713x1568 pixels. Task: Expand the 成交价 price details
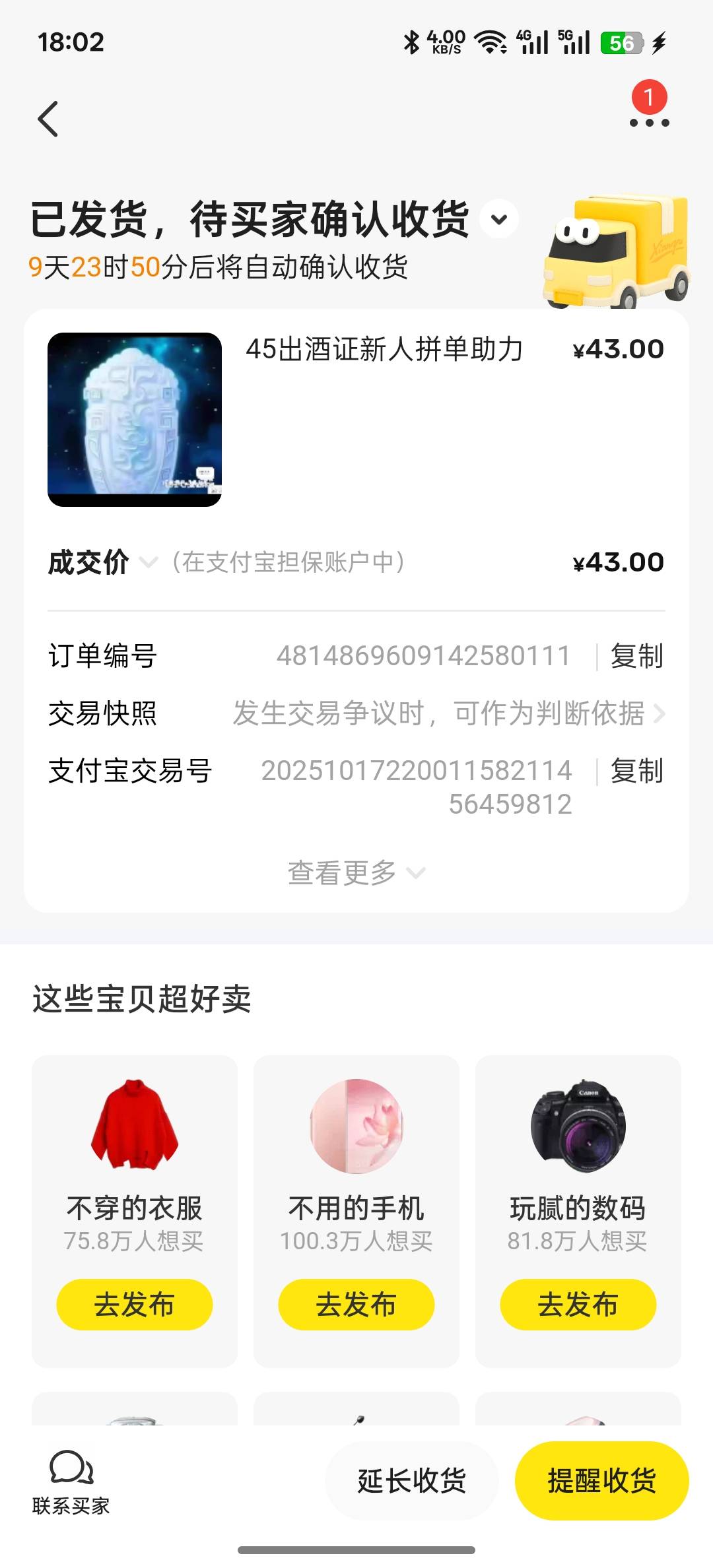point(149,562)
